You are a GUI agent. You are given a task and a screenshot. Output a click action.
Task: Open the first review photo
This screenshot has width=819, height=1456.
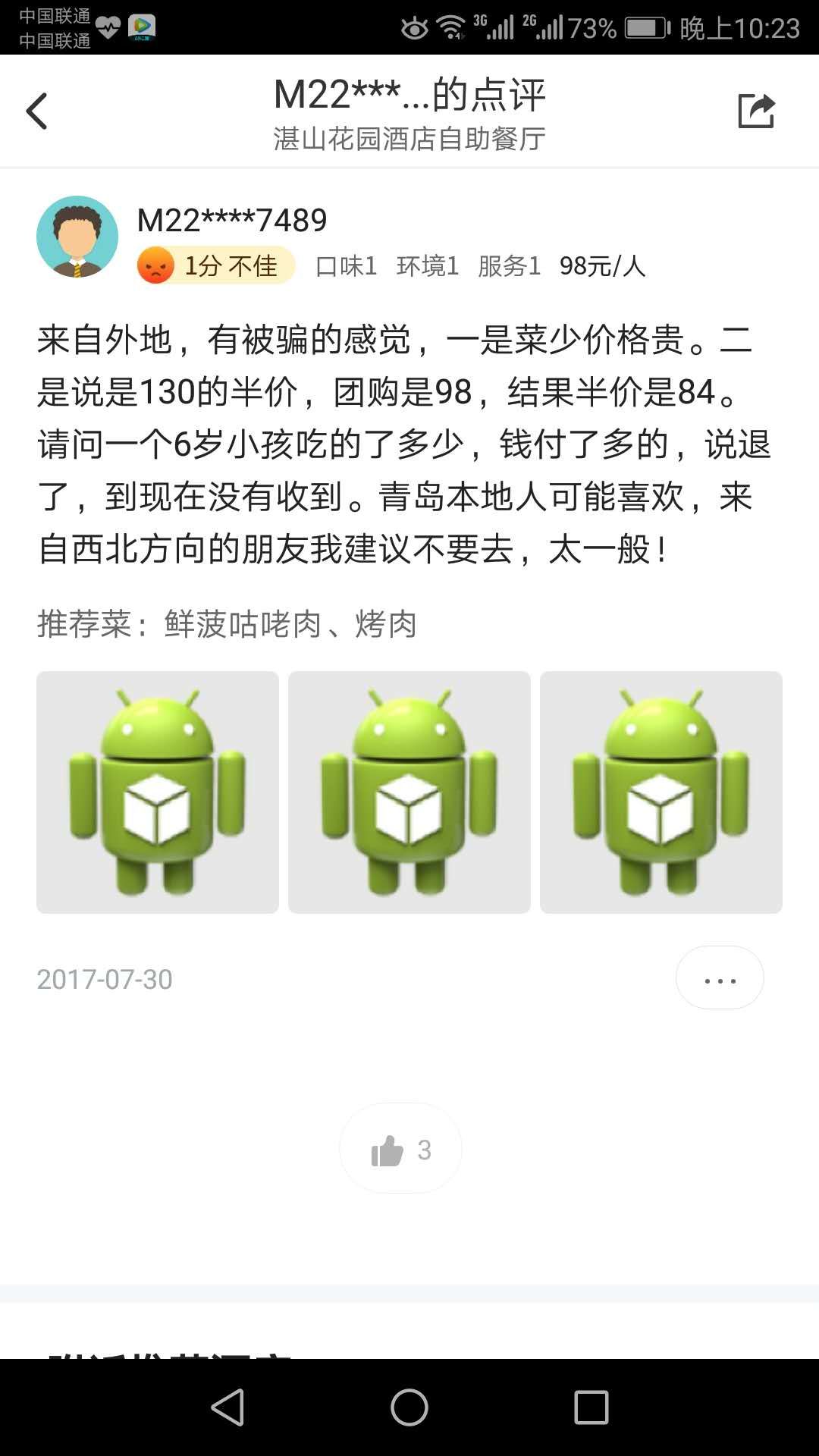tap(158, 792)
